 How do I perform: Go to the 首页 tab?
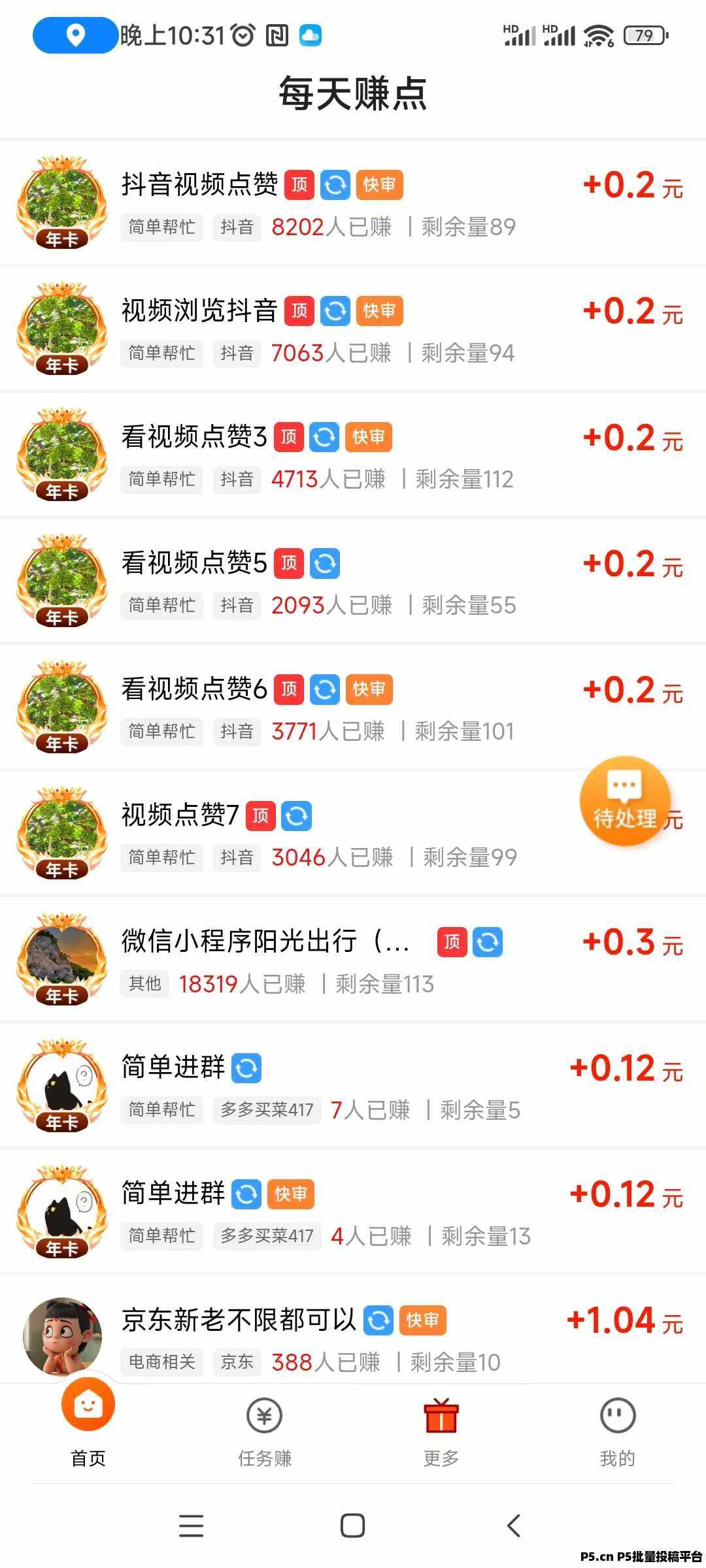point(88,1428)
